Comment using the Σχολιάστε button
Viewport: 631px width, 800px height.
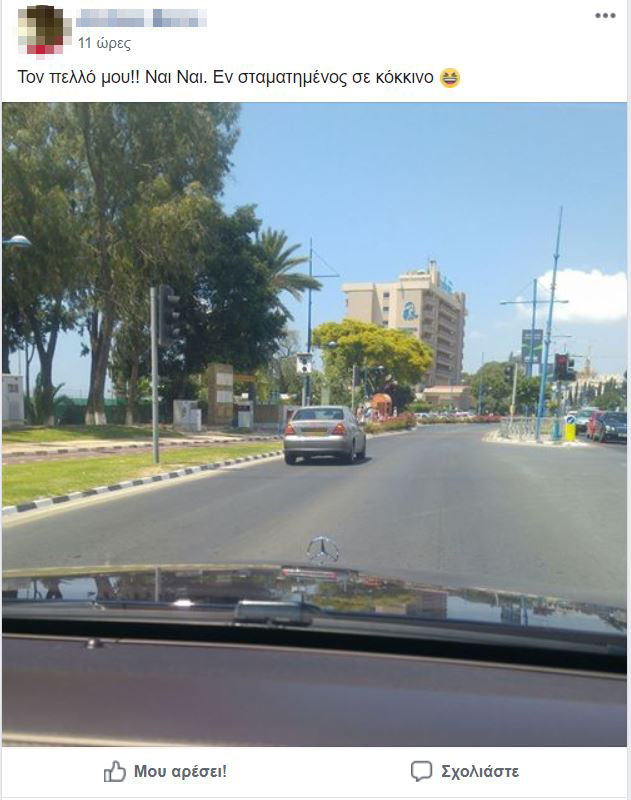point(465,772)
